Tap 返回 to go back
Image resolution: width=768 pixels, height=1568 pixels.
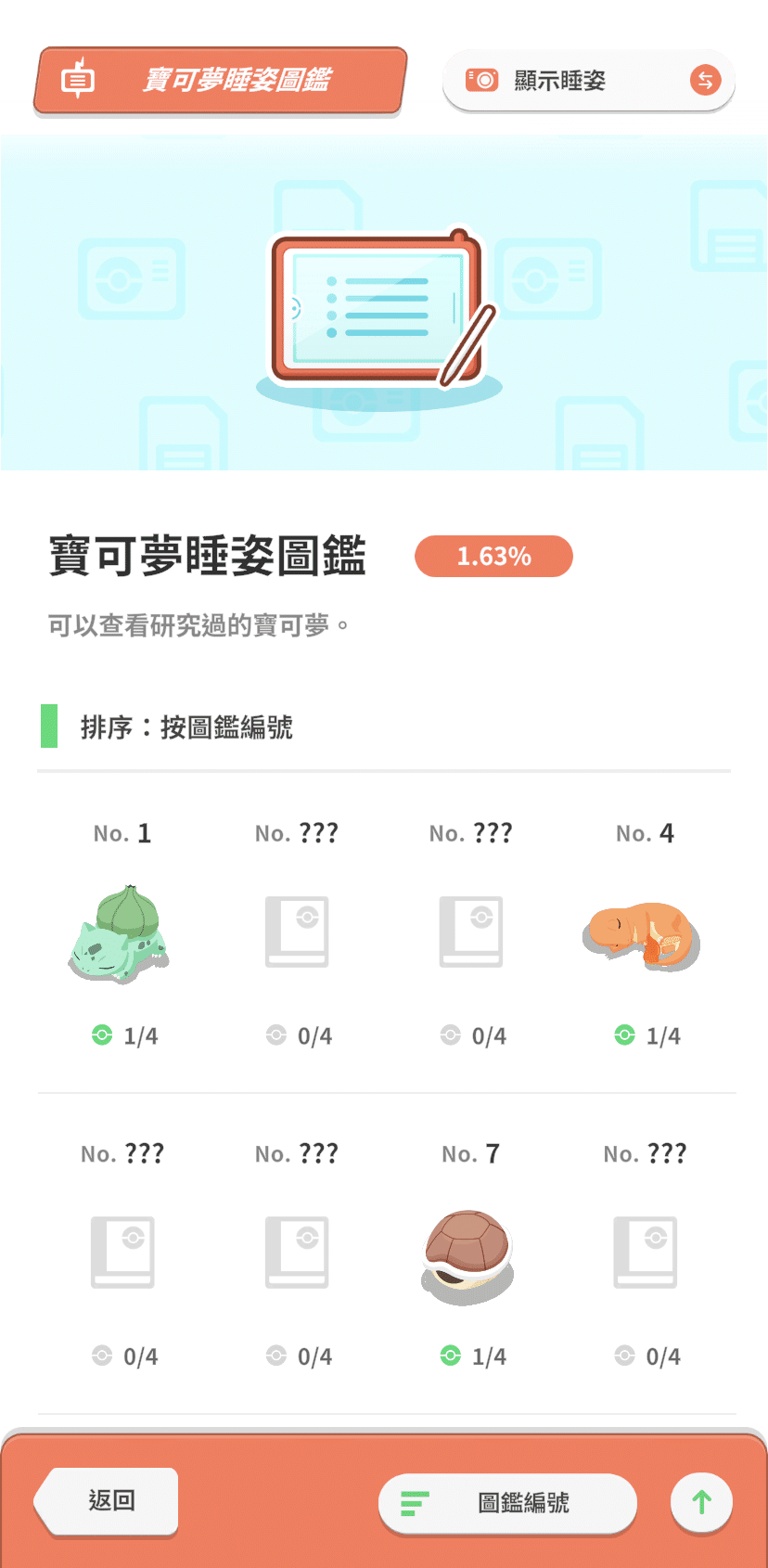(108, 1500)
